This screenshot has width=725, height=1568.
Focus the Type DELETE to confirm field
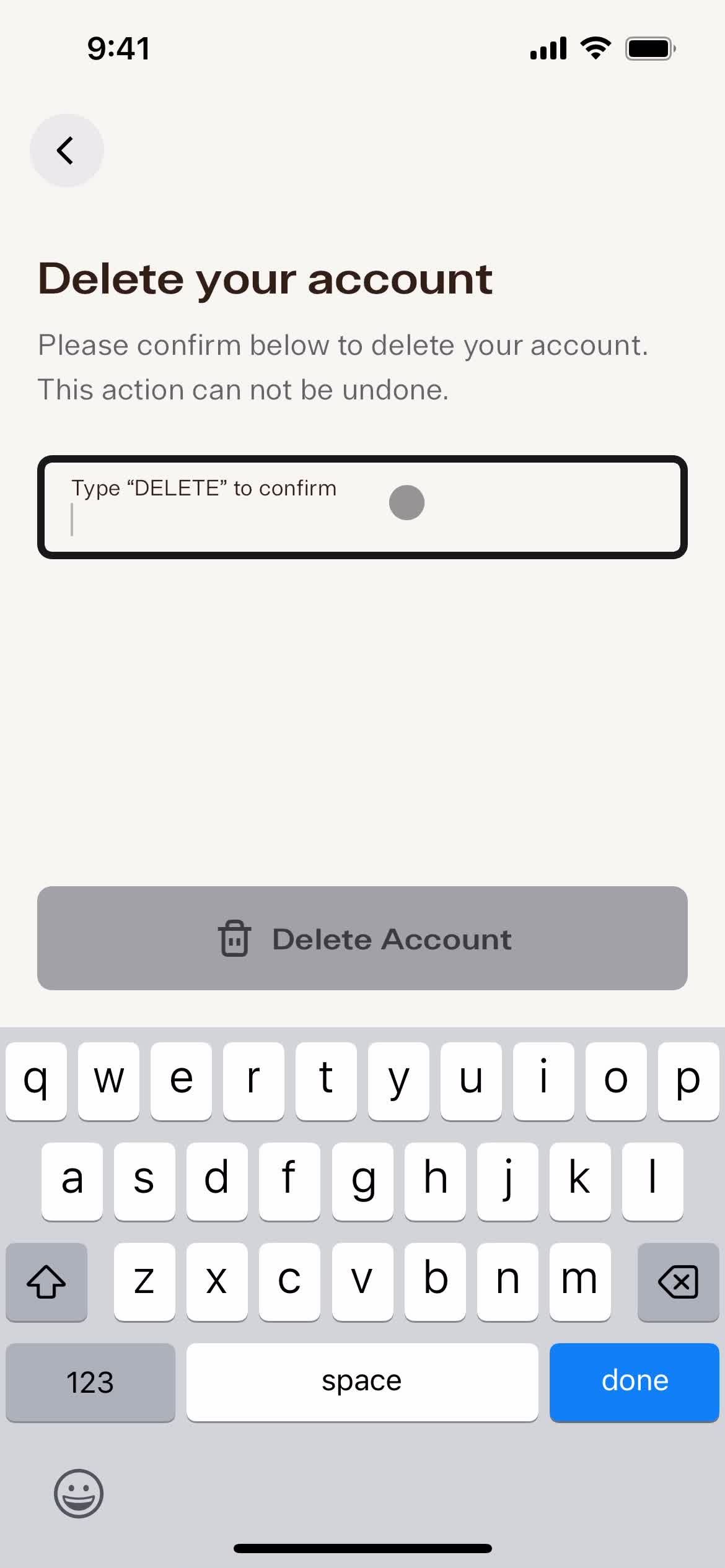pos(362,507)
